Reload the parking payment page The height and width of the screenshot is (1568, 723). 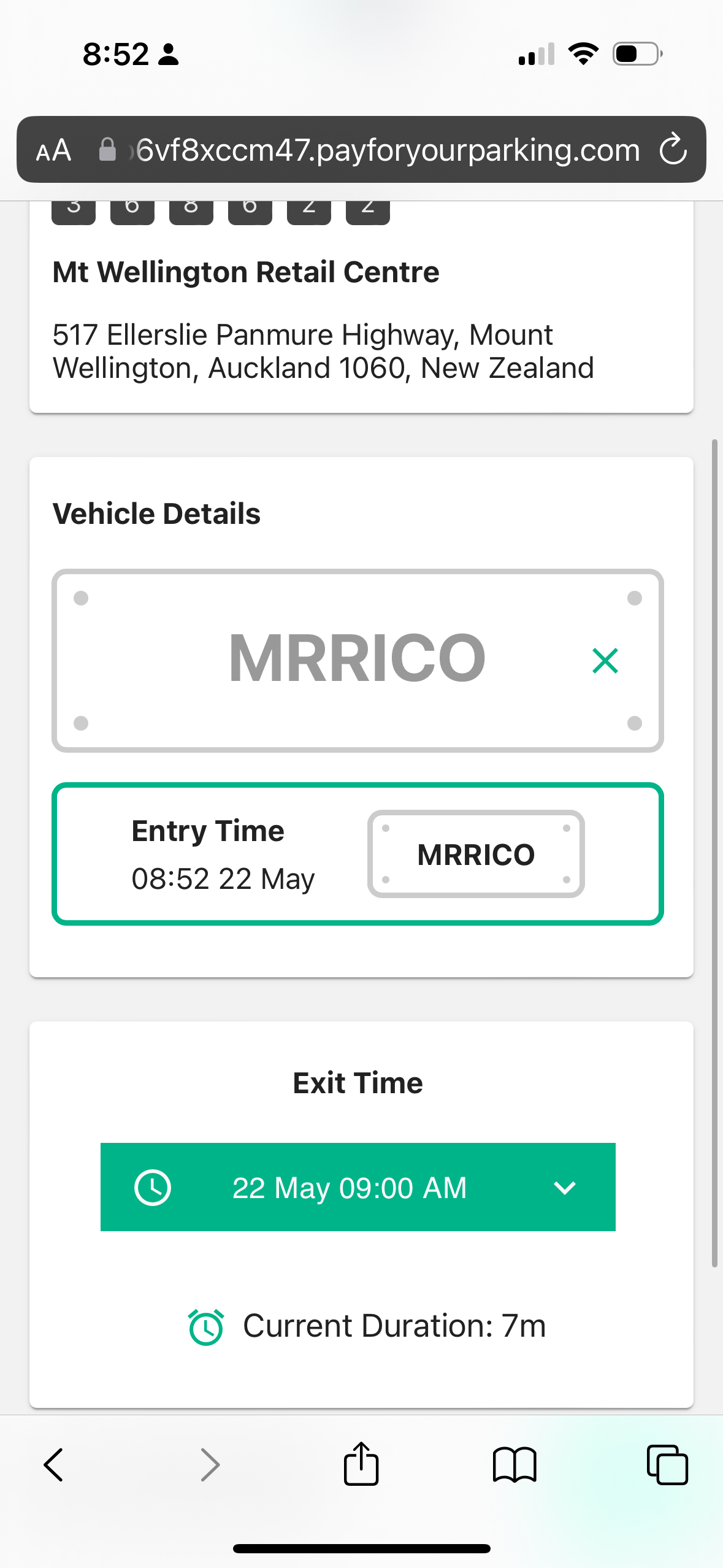(673, 150)
